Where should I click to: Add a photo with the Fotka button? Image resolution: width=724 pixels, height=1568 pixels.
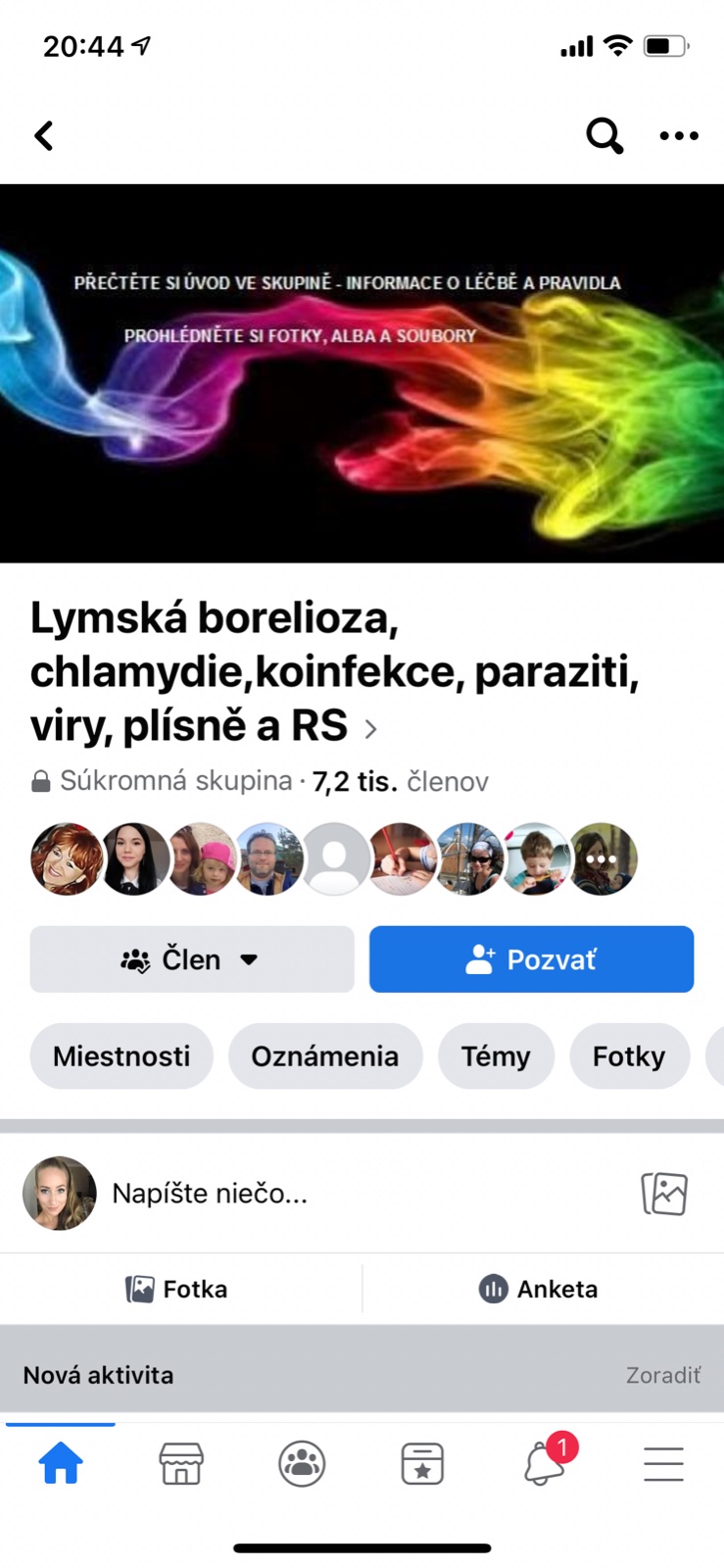[x=178, y=1289]
